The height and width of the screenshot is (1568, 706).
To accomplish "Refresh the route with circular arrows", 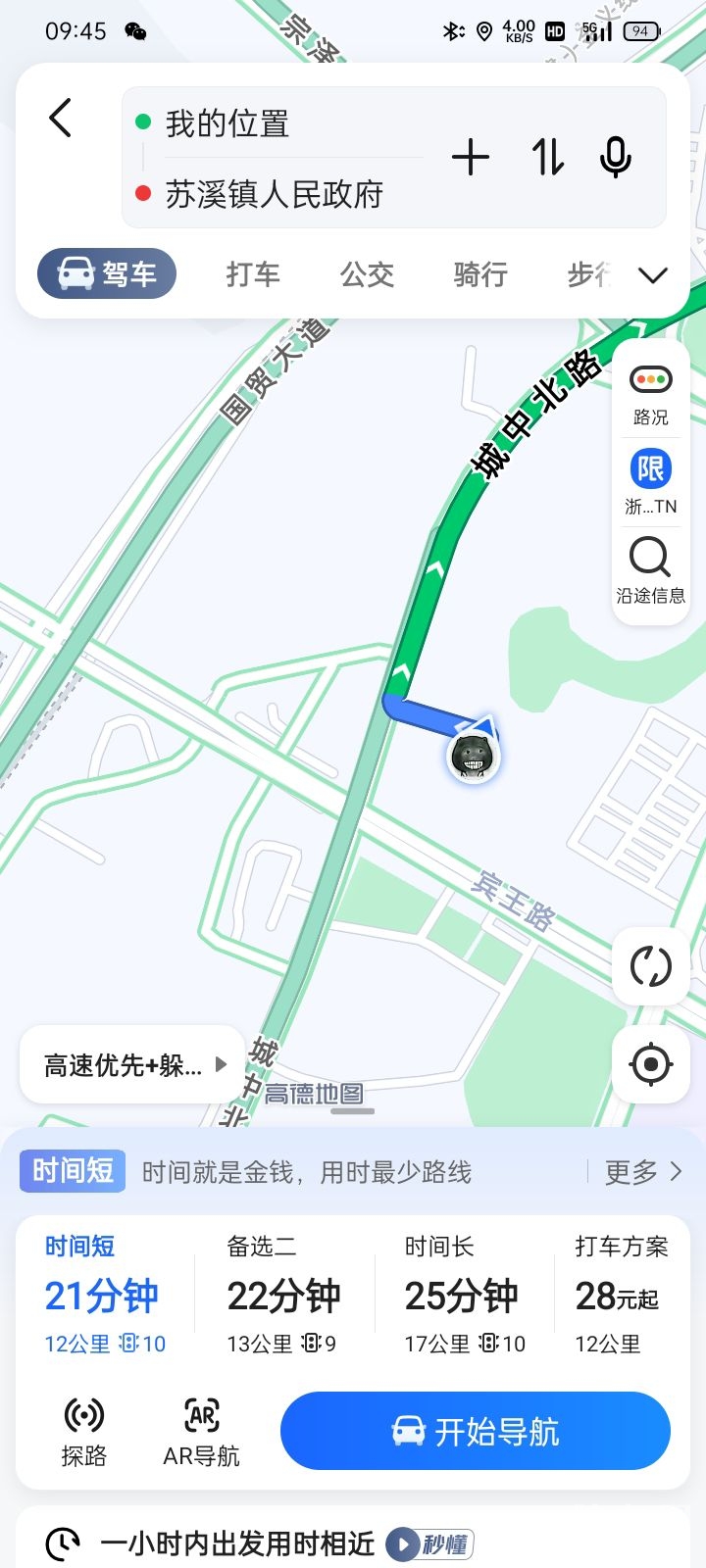I will [650, 967].
